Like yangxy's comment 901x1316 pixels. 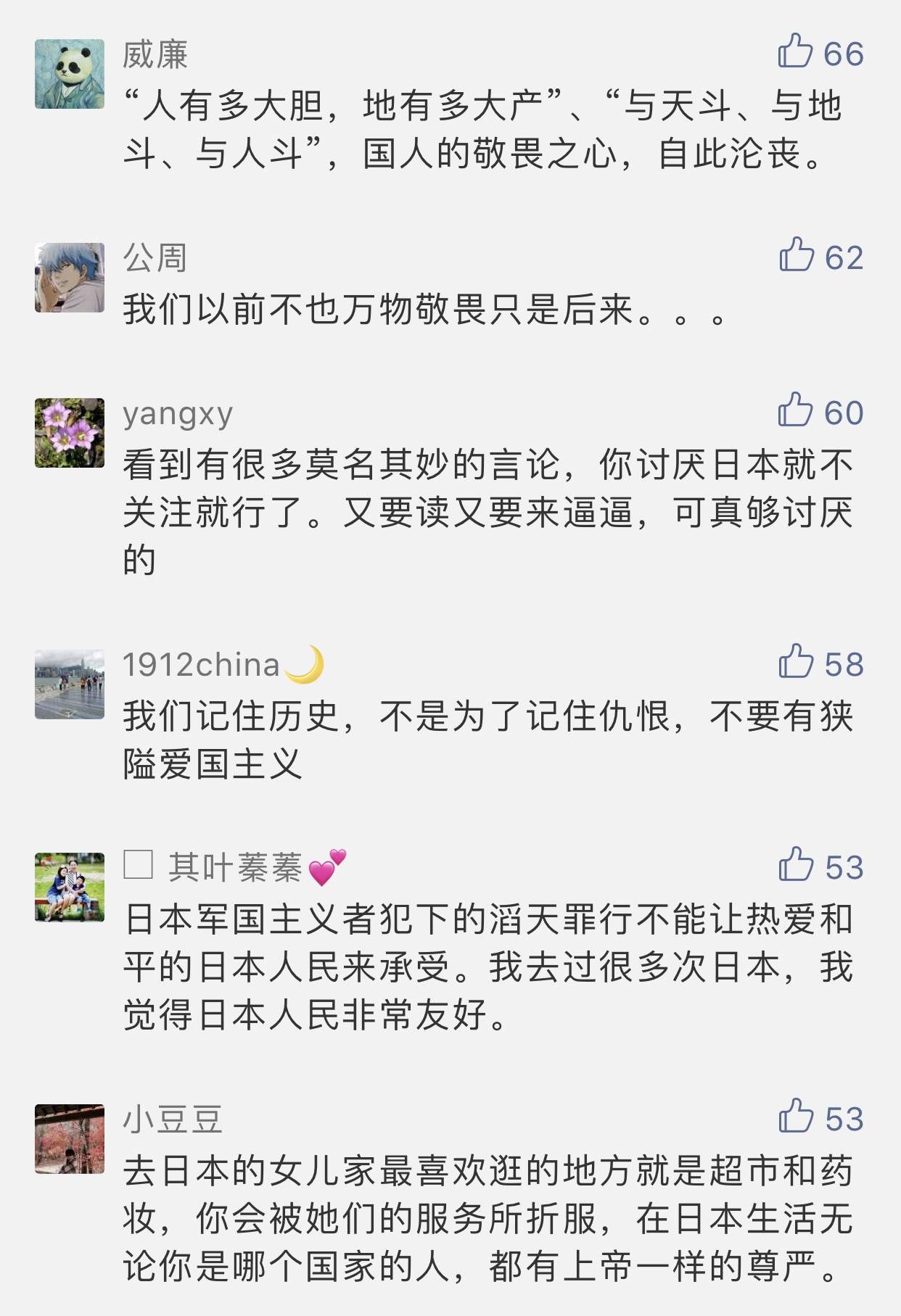795,410
